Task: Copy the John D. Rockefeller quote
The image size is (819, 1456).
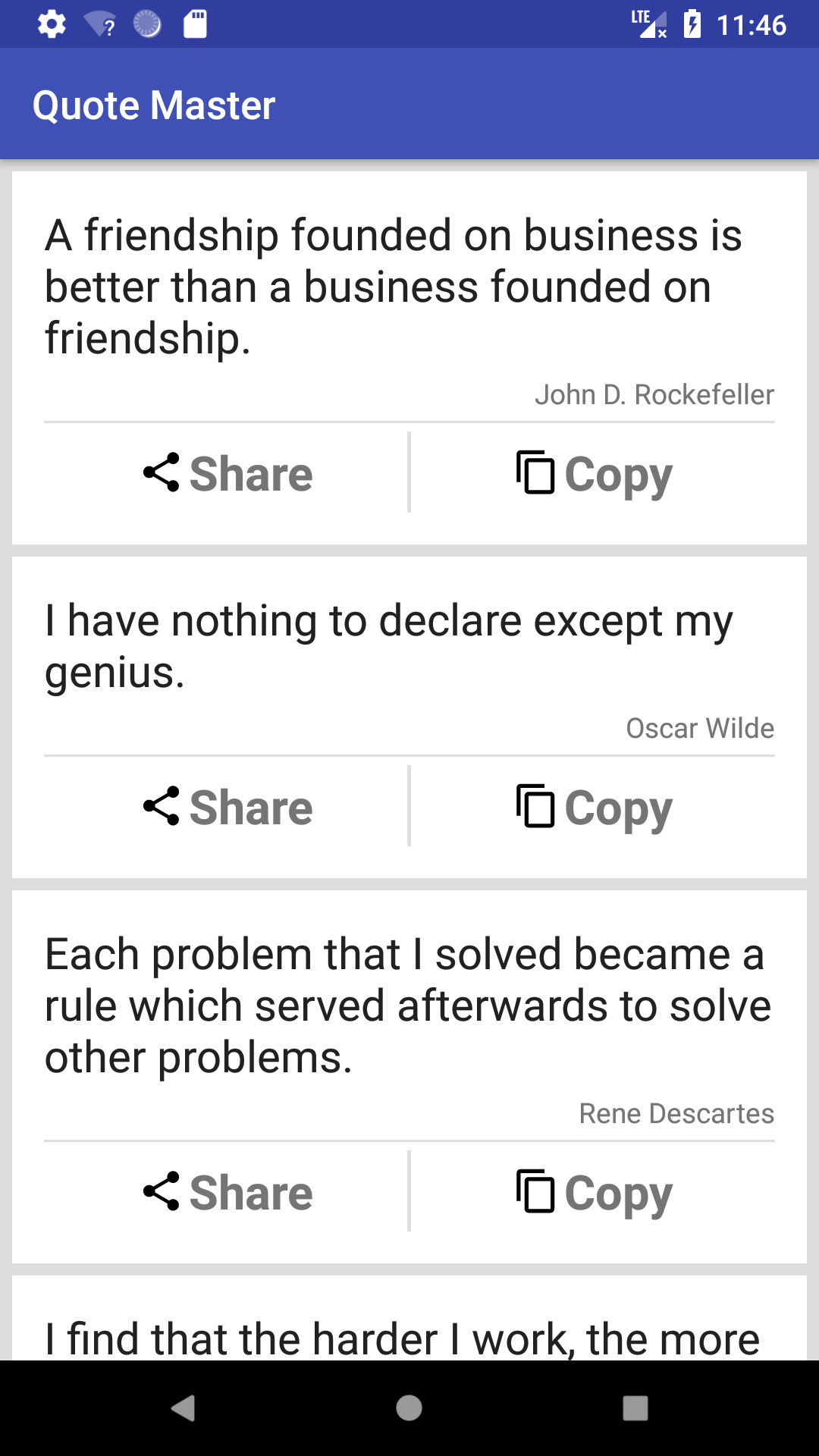Action: coord(594,474)
